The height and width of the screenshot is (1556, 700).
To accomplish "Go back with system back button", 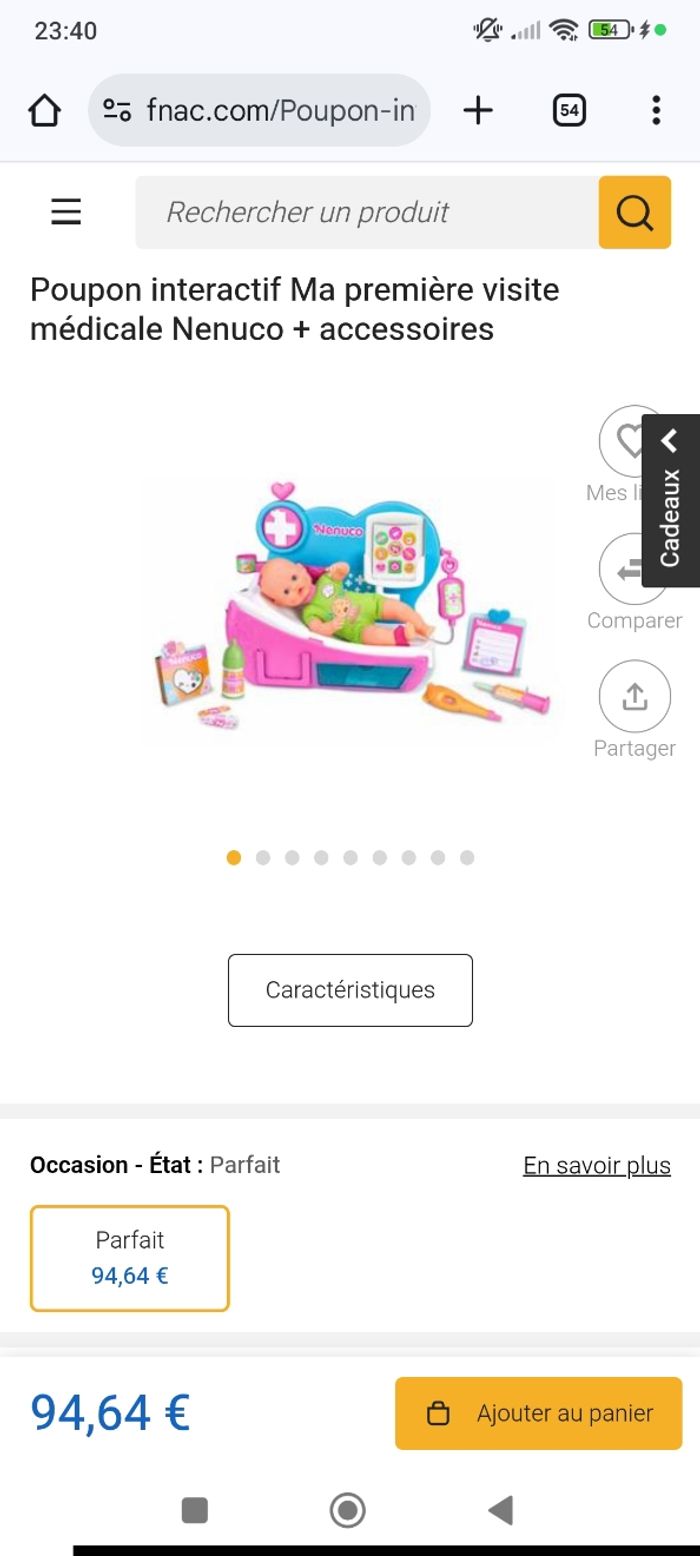I will coord(500,1510).
